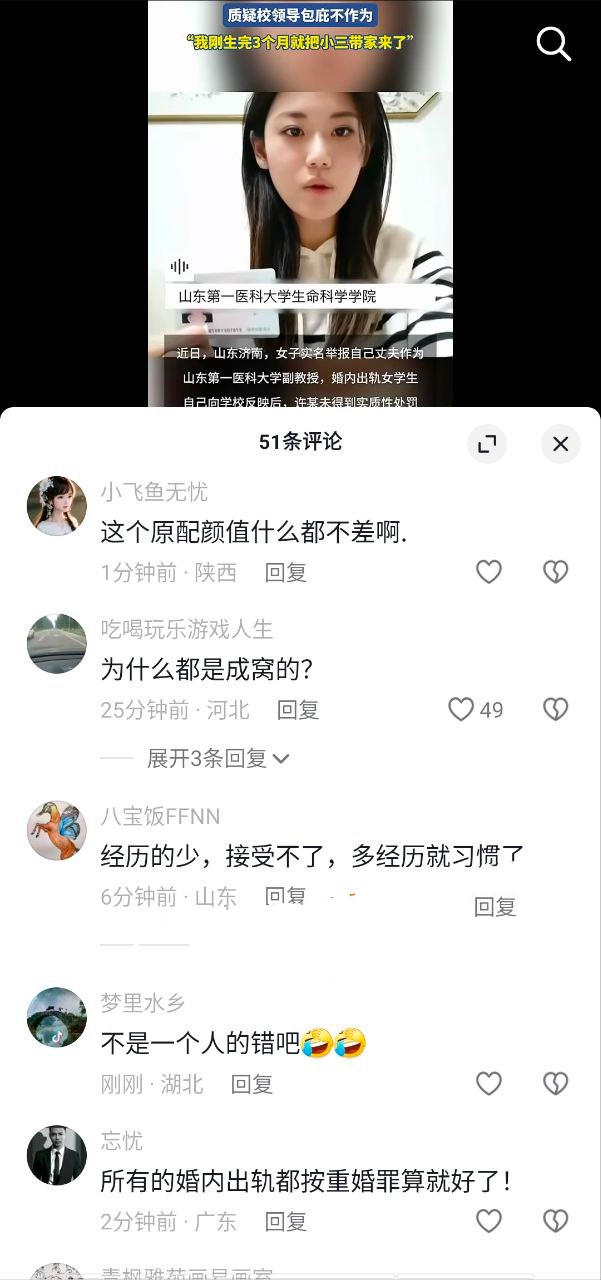601x1280 pixels.
Task: Like 小飞鱼无忧's comment
Action: coord(488,572)
